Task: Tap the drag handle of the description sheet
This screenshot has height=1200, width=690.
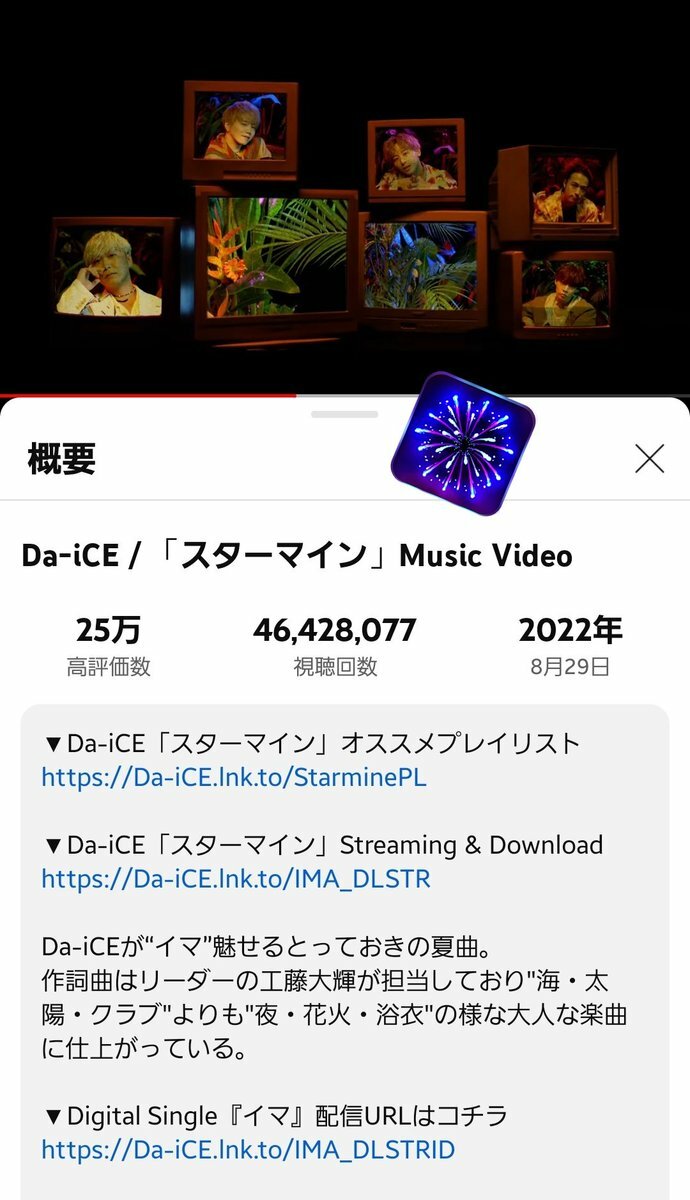Action: coord(345,414)
